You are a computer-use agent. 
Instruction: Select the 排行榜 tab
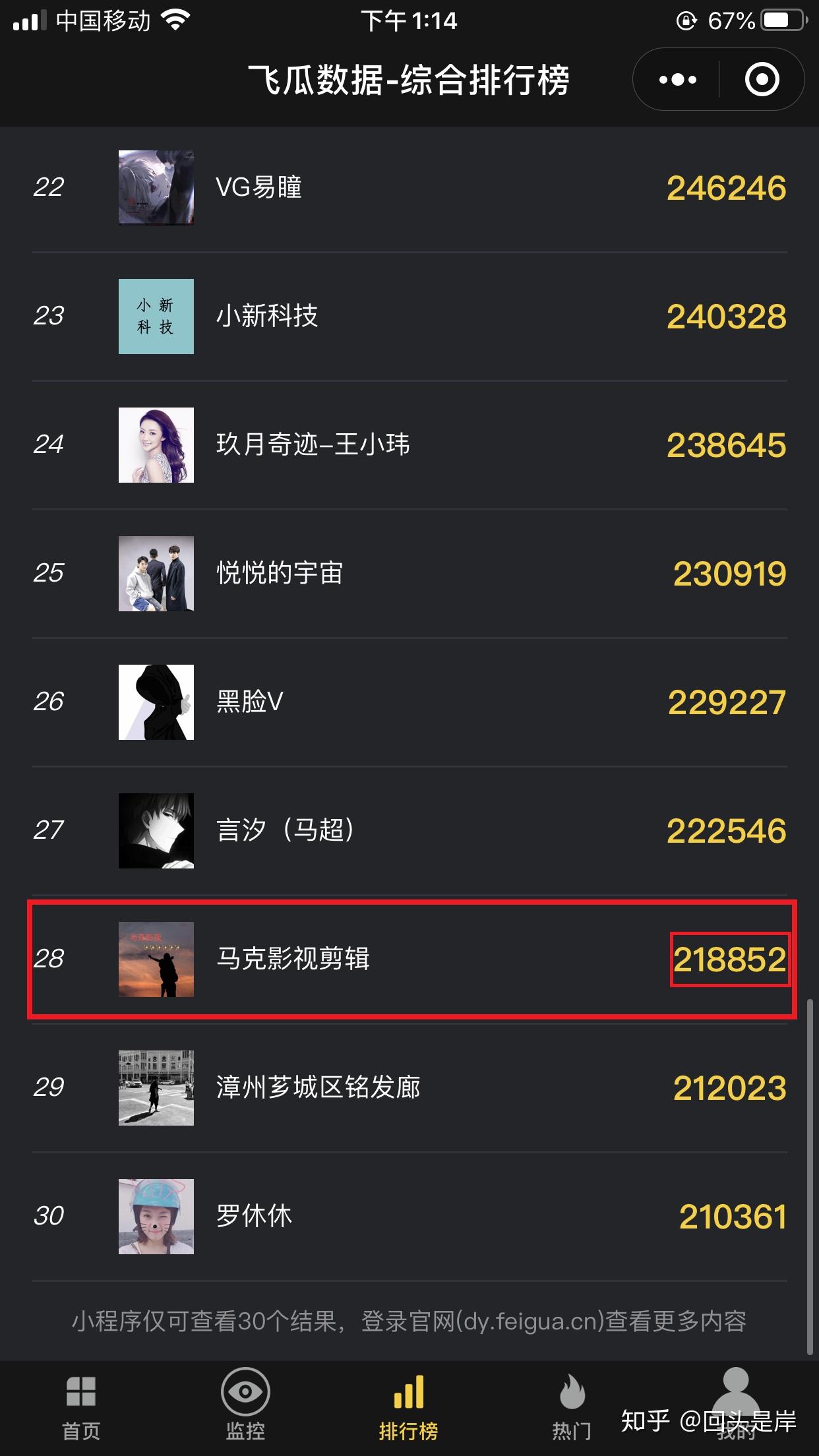409,1409
